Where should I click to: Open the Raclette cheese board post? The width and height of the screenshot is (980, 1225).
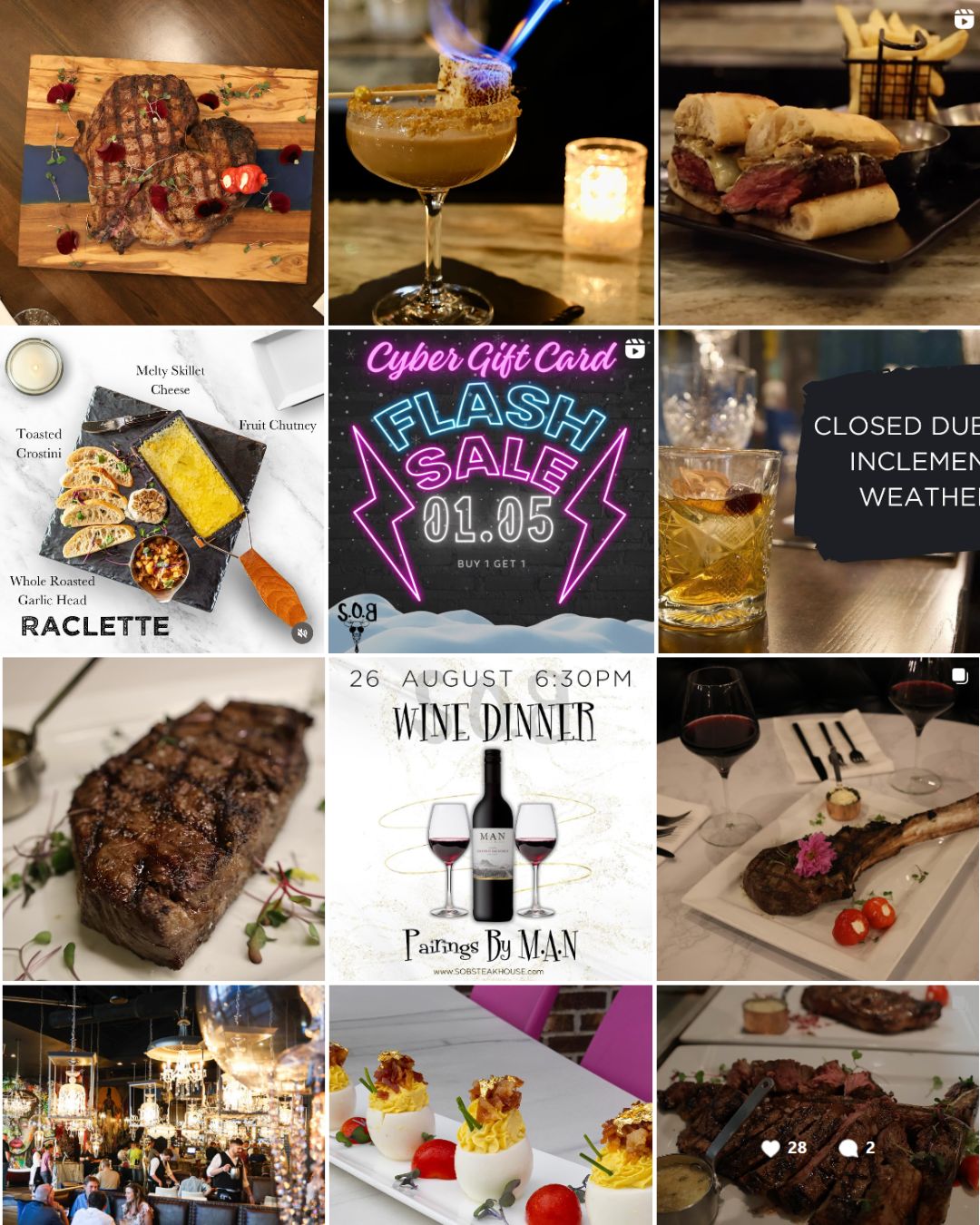[162, 490]
